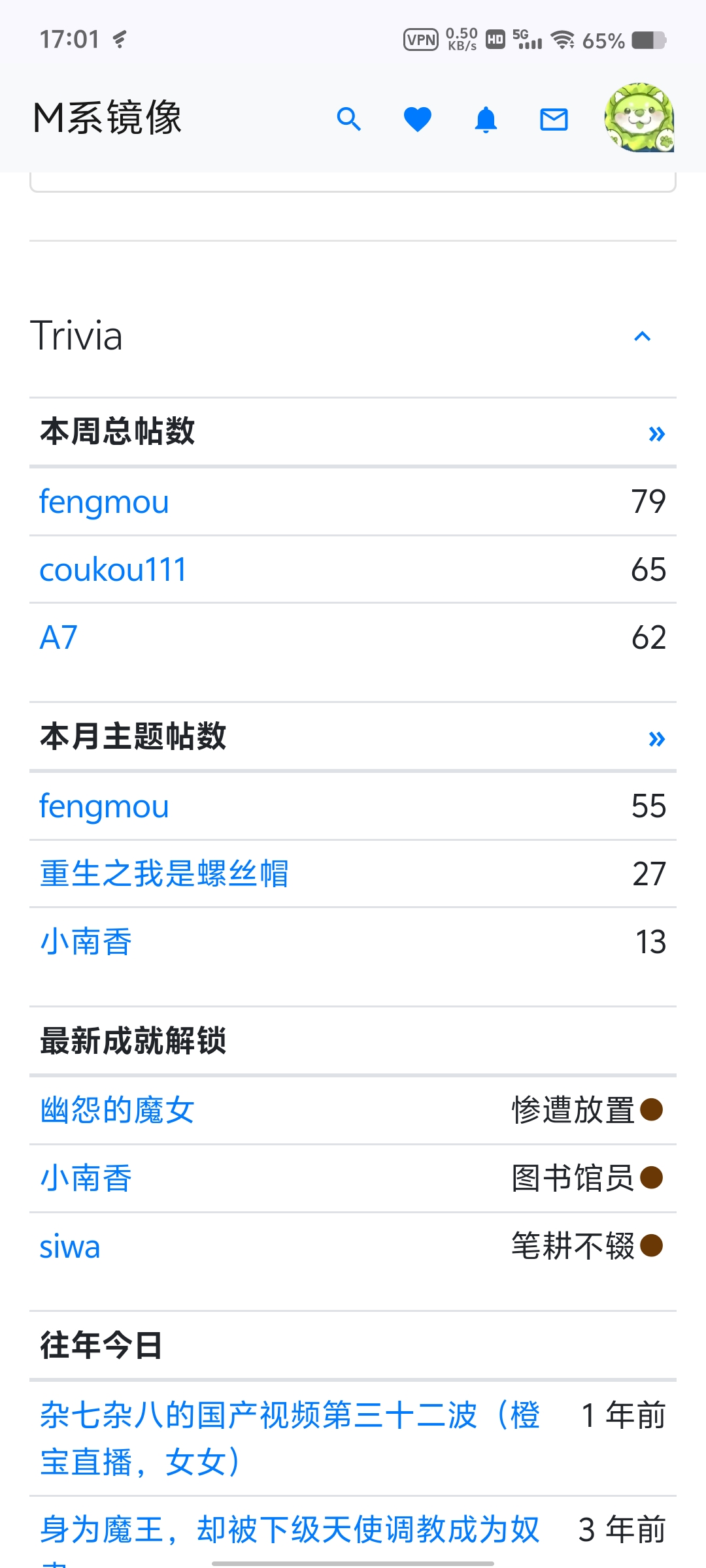The image size is (706, 1568).
Task: Open user A7's profile
Action: click(59, 638)
